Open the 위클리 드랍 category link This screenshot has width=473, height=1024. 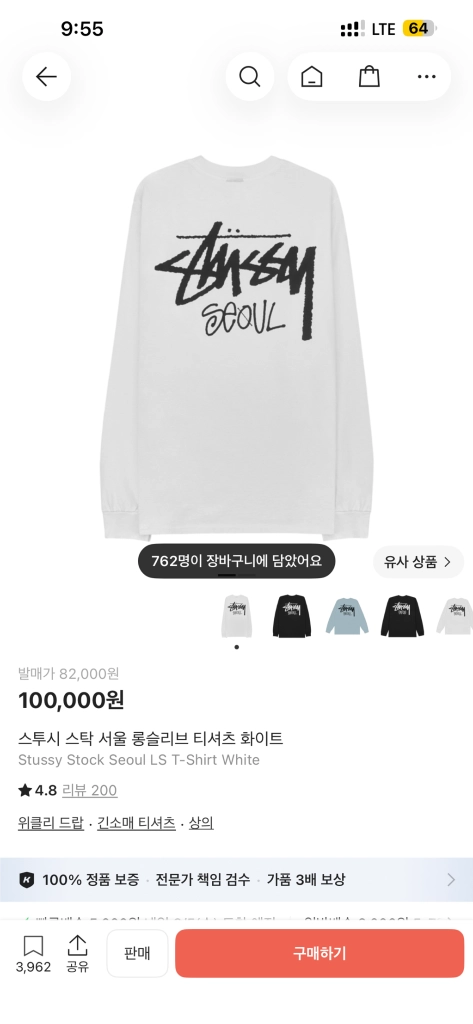click(51, 823)
